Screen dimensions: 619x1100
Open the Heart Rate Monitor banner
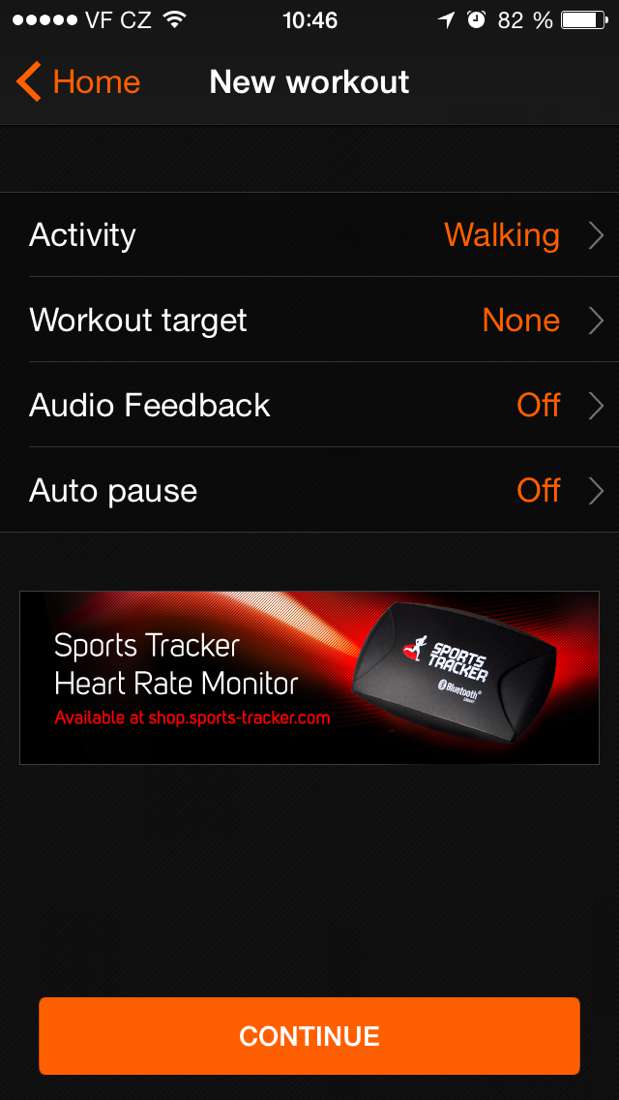(309, 678)
